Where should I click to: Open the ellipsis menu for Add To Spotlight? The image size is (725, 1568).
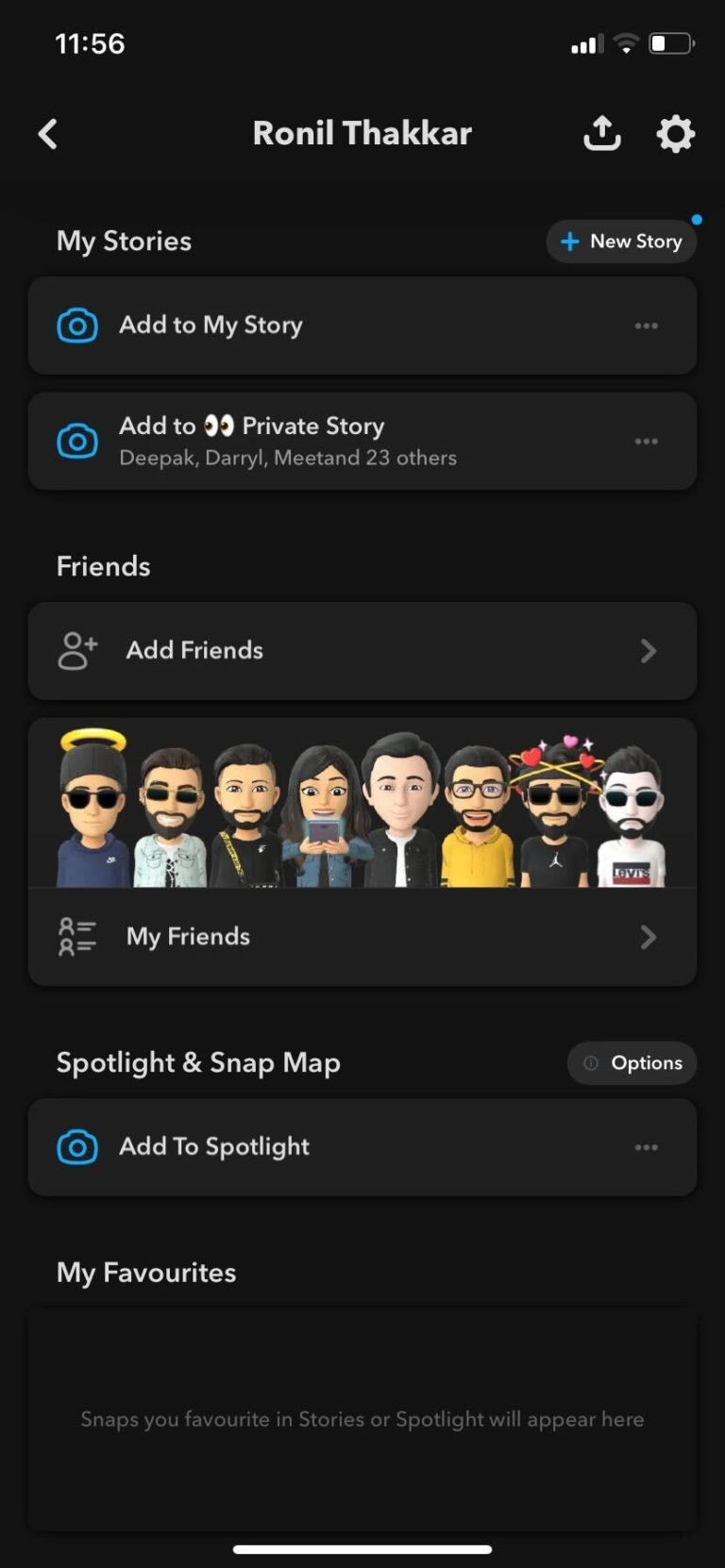point(646,1147)
